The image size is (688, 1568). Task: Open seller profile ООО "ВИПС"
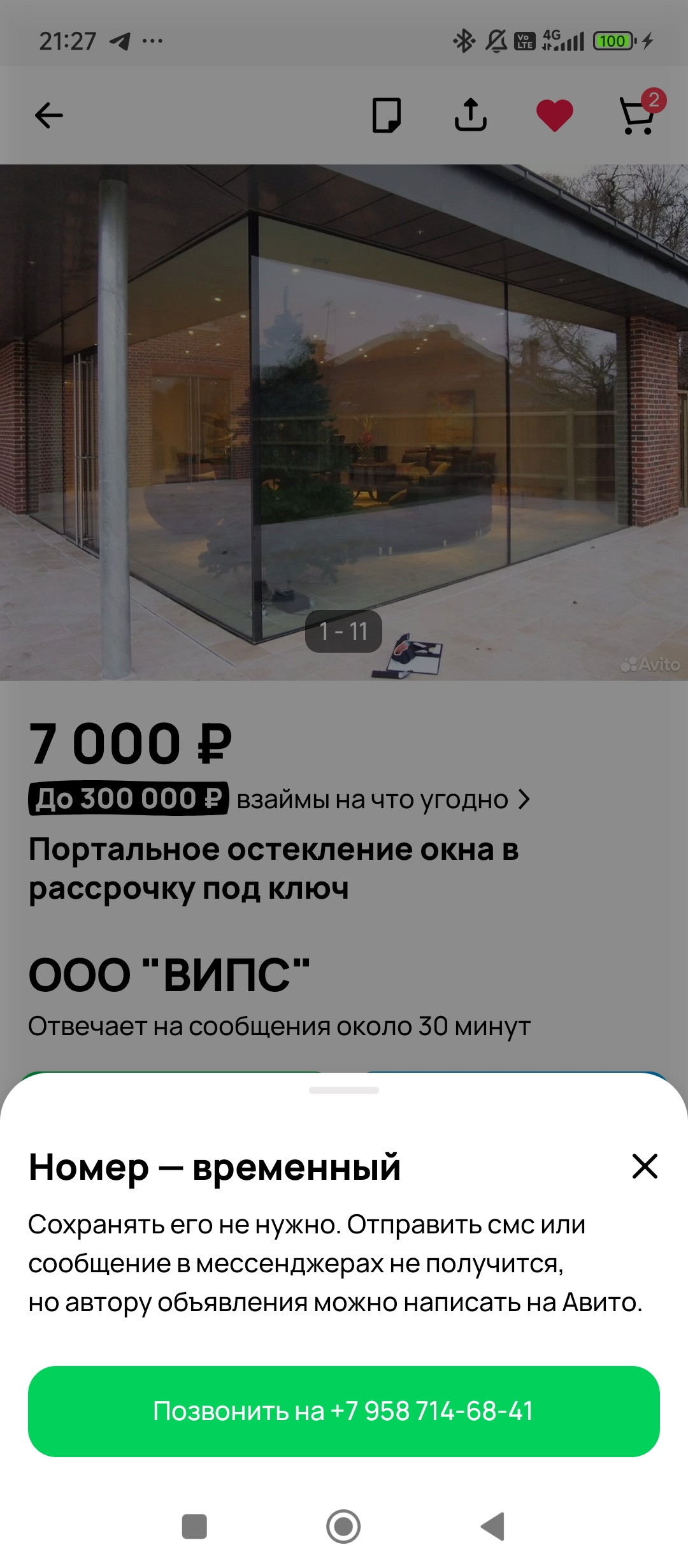(169, 975)
